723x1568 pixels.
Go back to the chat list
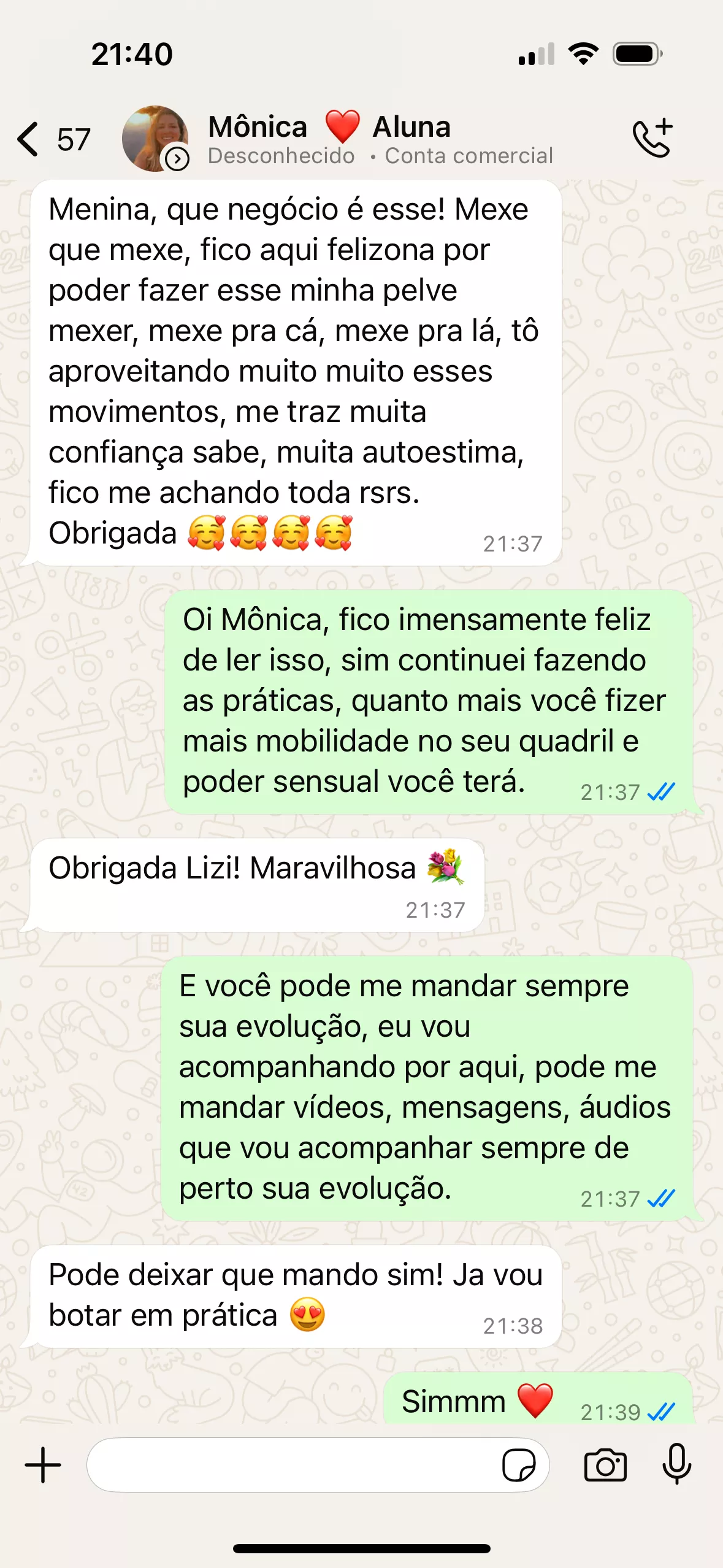29,139
